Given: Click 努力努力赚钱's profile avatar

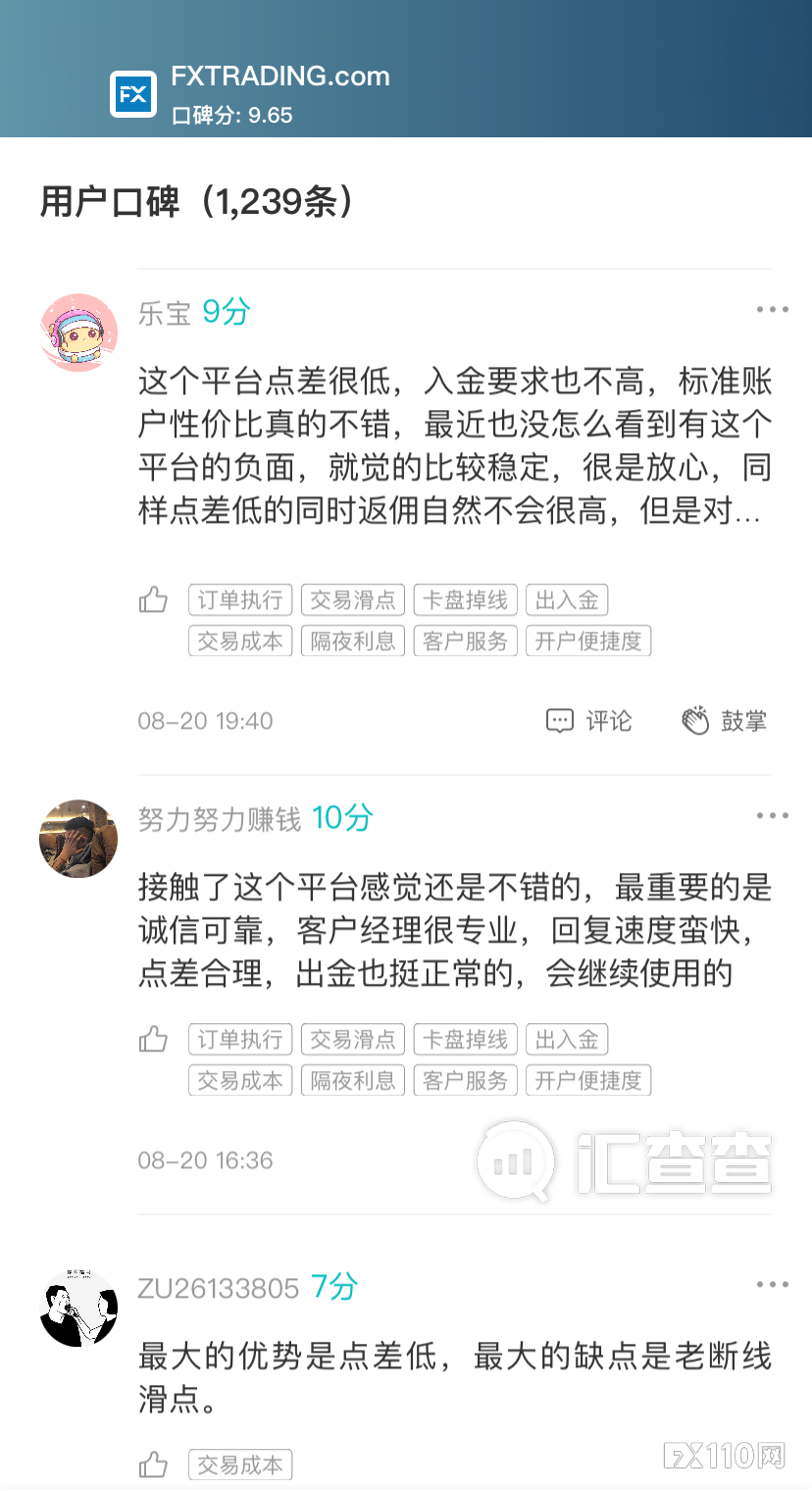Looking at the screenshot, I should click(78, 839).
